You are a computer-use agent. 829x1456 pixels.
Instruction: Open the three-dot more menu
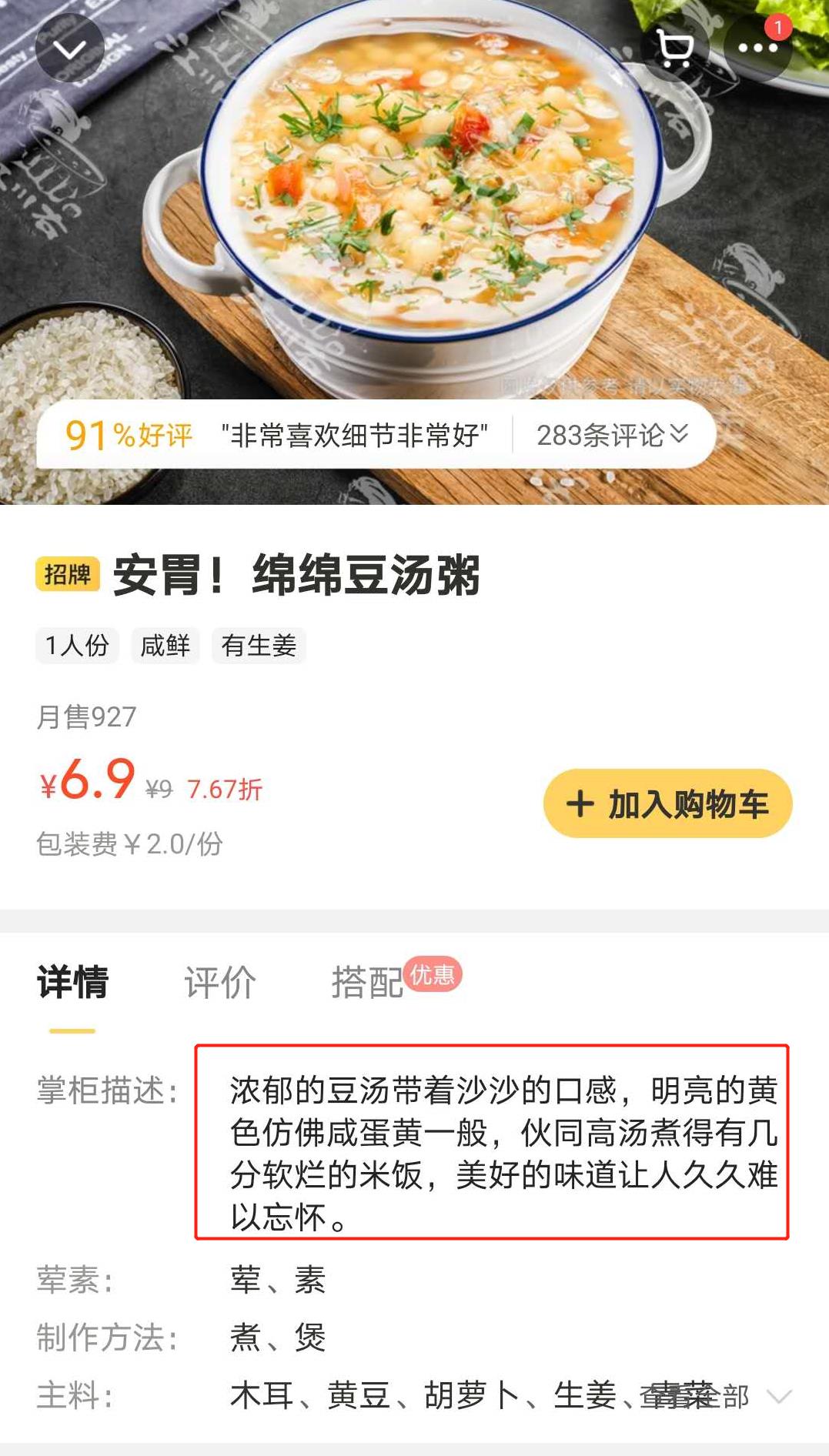758,48
